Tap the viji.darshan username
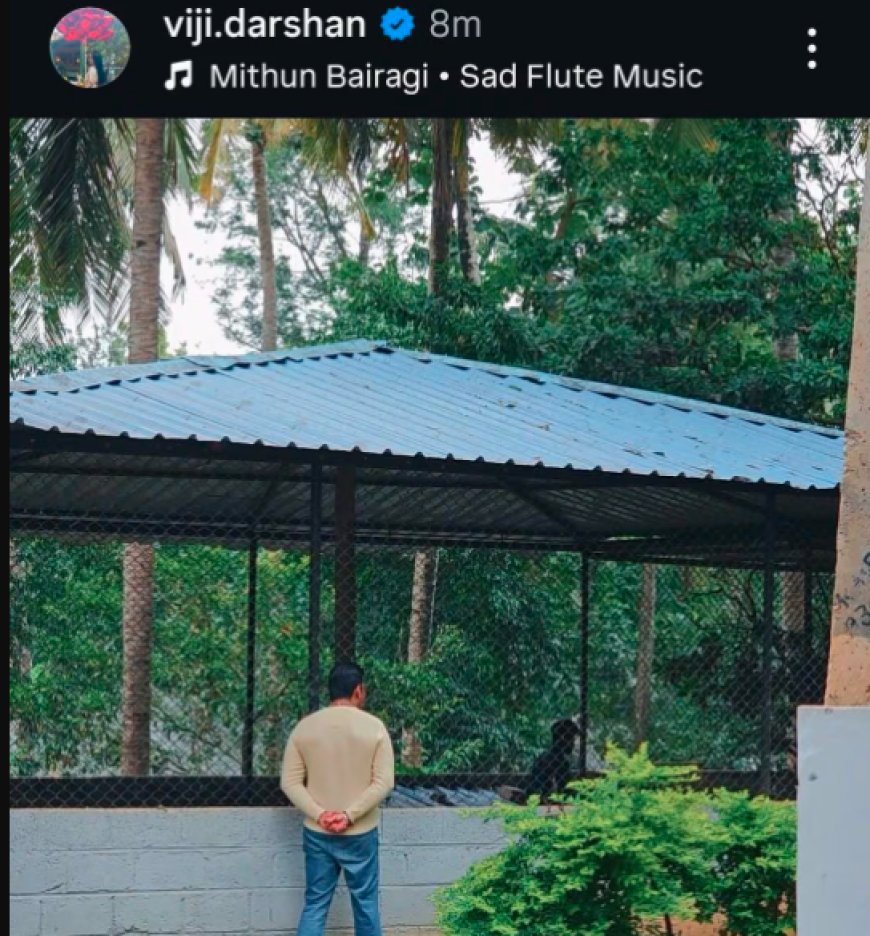 (x=264, y=25)
